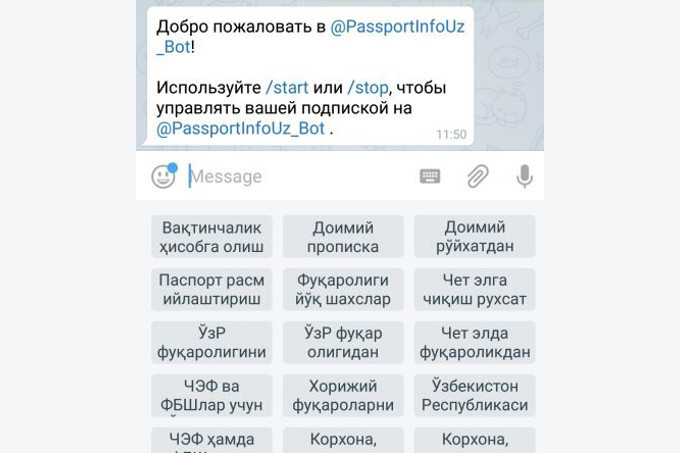The image size is (680, 453).
Task: Choose the "Доимий прописка" option
Action: [343, 237]
